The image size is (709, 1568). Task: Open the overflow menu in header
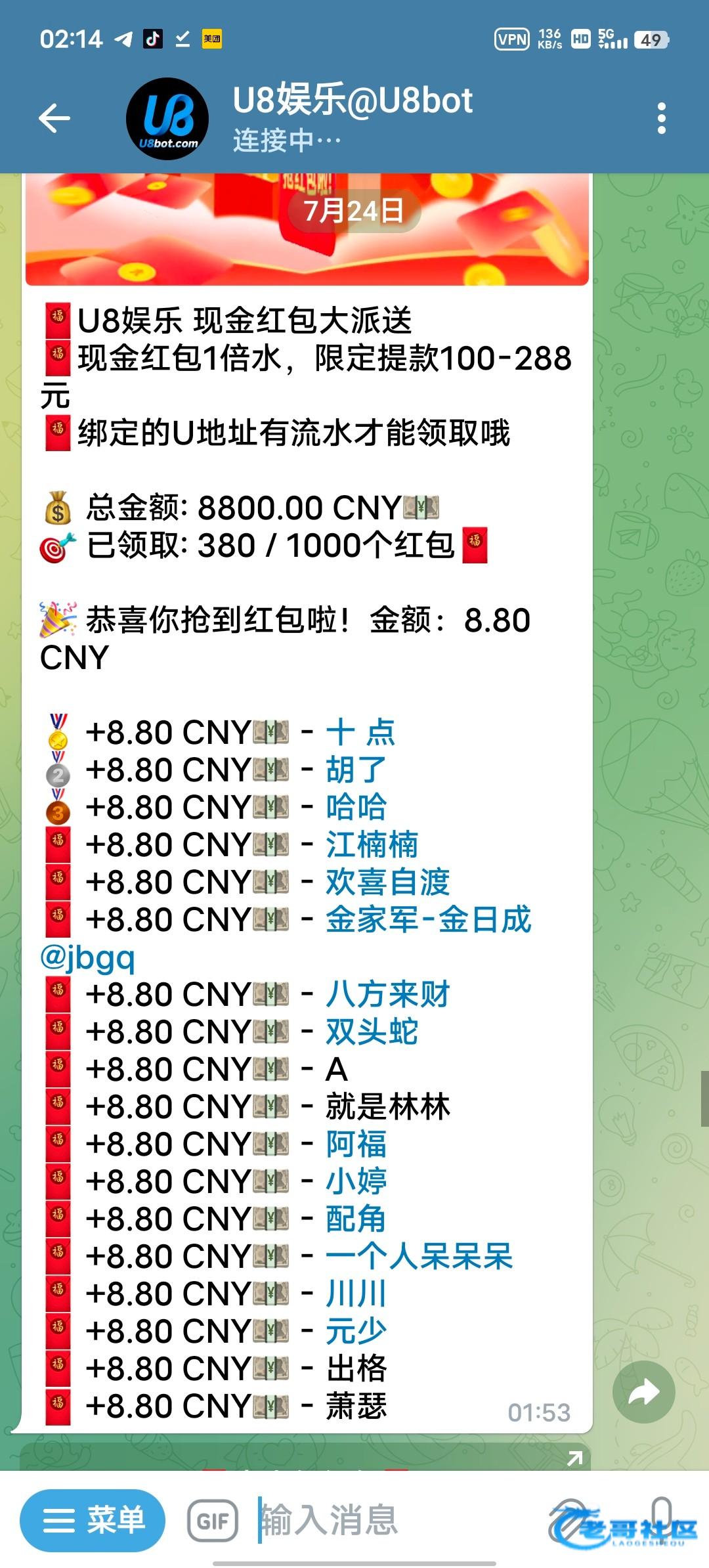661,119
